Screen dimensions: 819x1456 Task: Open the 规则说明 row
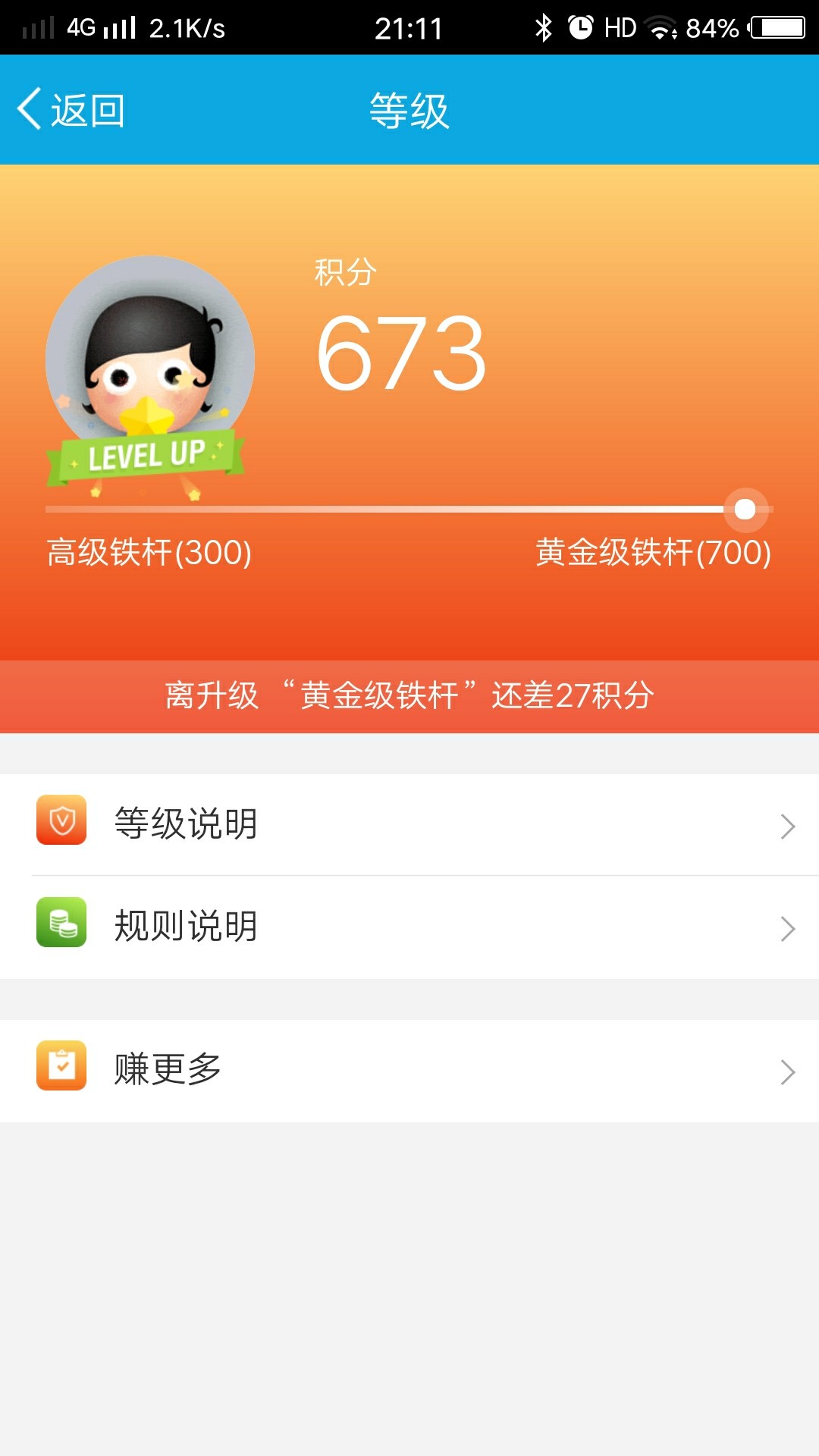pos(409,927)
